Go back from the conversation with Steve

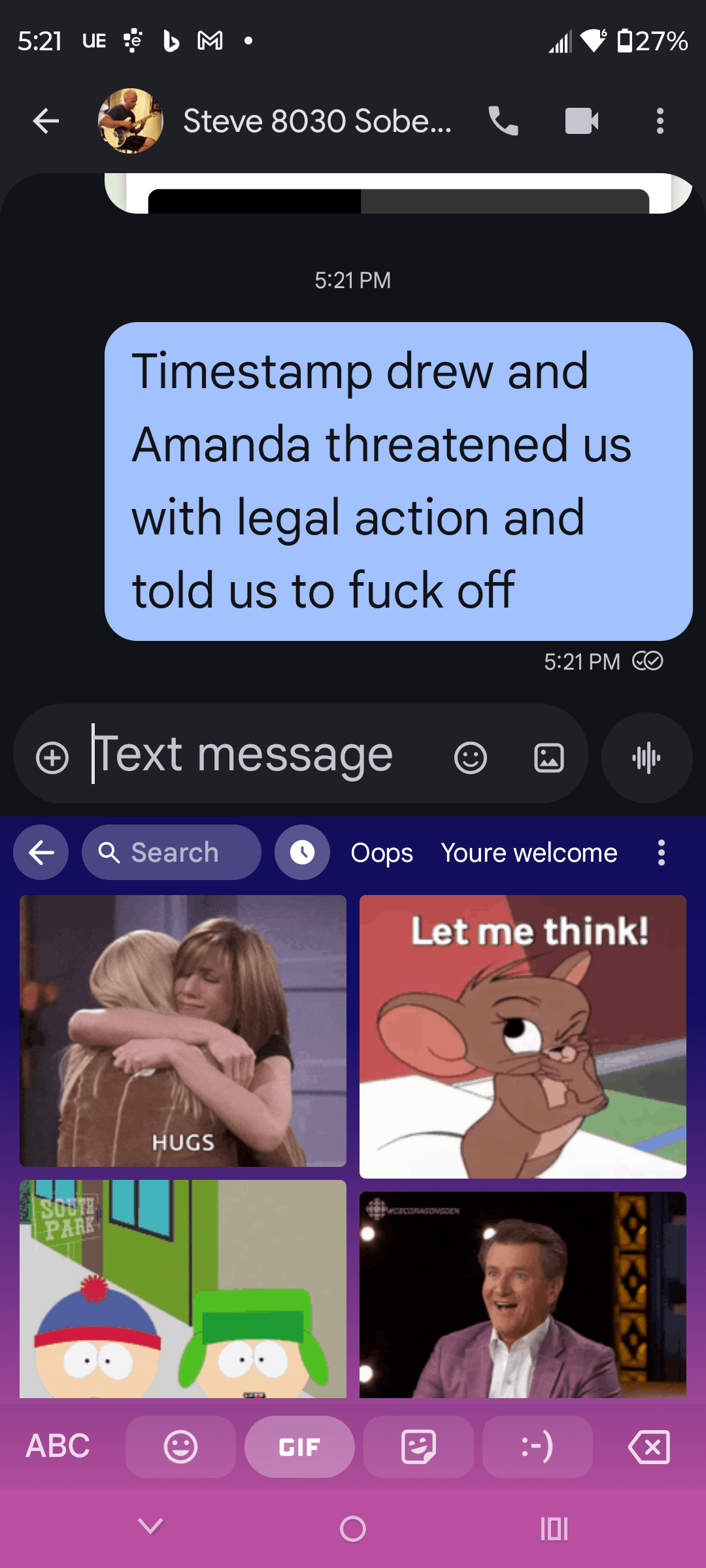point(46,121)
